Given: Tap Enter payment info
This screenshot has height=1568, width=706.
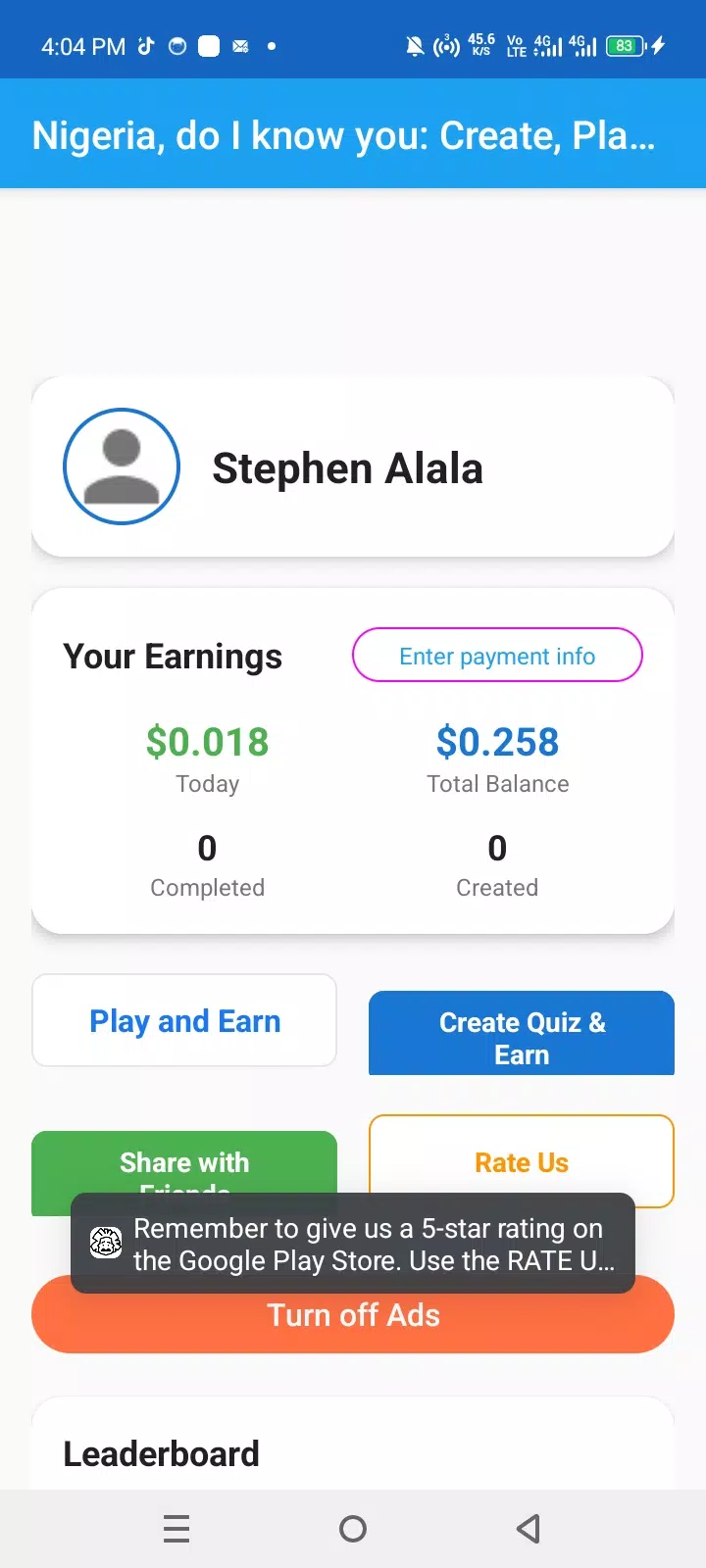Looking at the screenshot, I should pos(497,655).
